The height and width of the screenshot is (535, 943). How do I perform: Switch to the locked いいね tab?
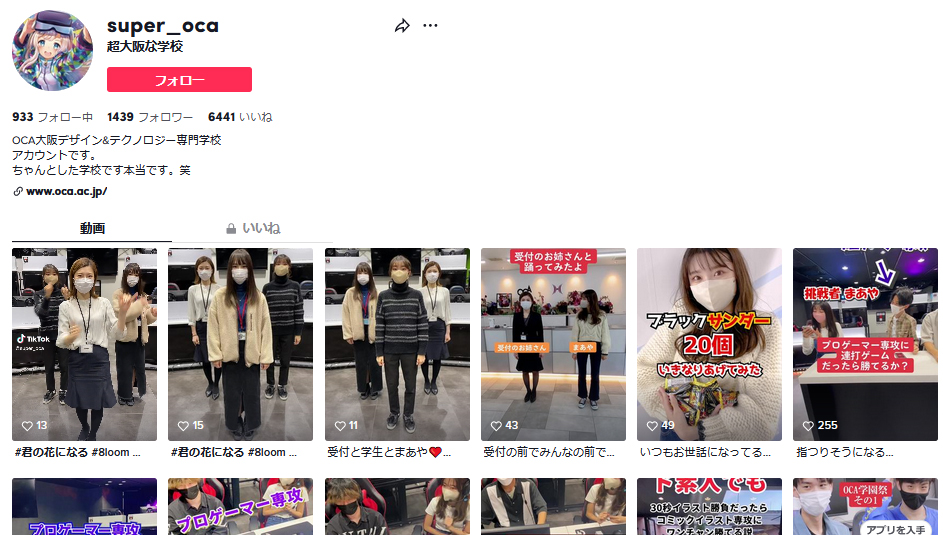pyautogui.click(x=253, y=228)
